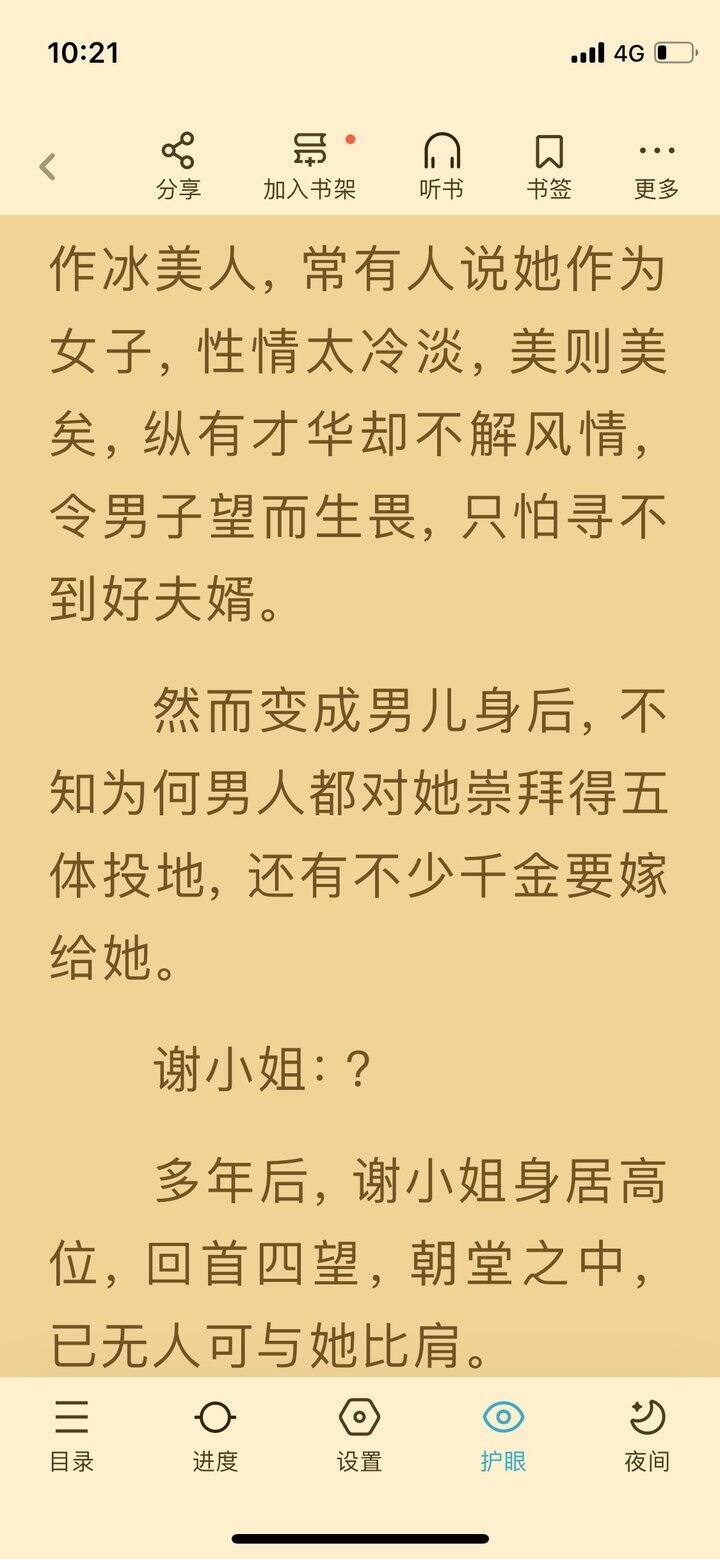
Task: Add the book to shelf with 加入书架
Action: (x=310, y=166)
